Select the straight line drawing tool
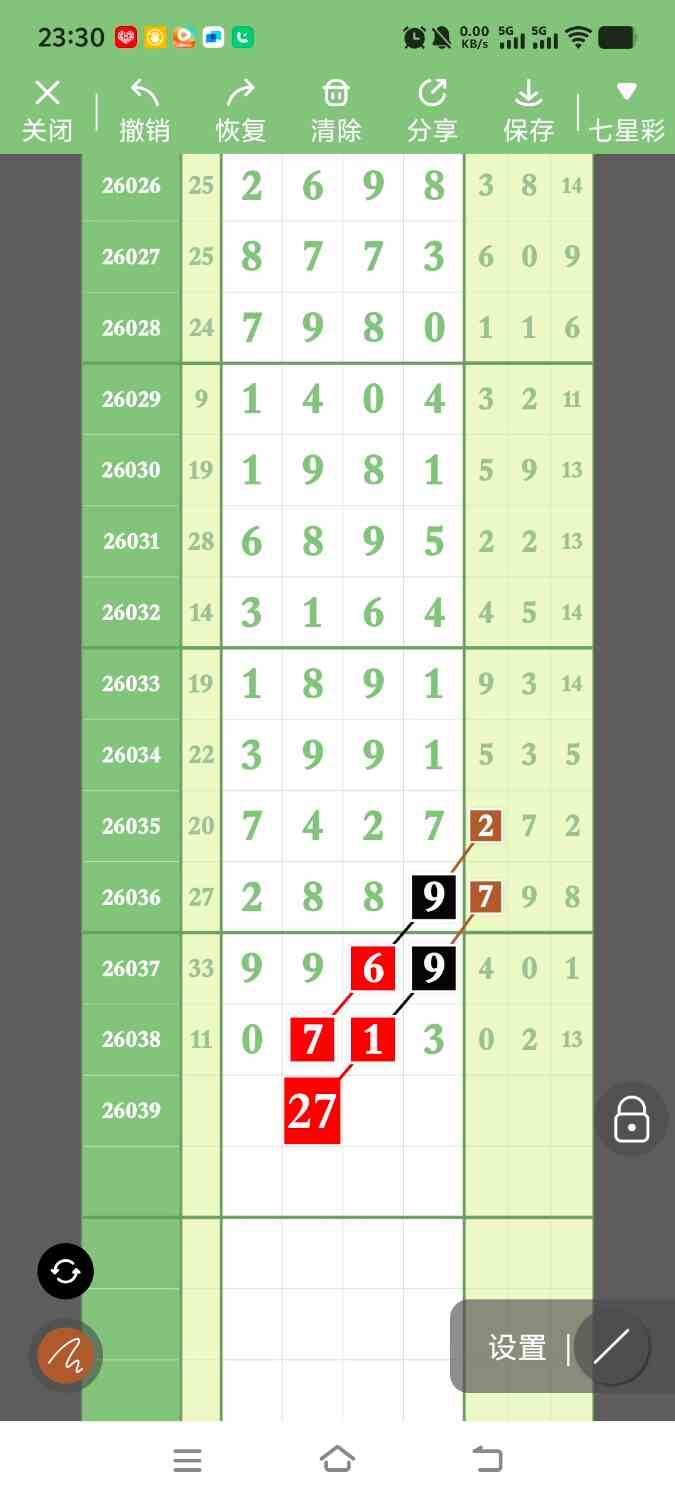The height and width of the screenshot is (1500, 675). 612,1347
